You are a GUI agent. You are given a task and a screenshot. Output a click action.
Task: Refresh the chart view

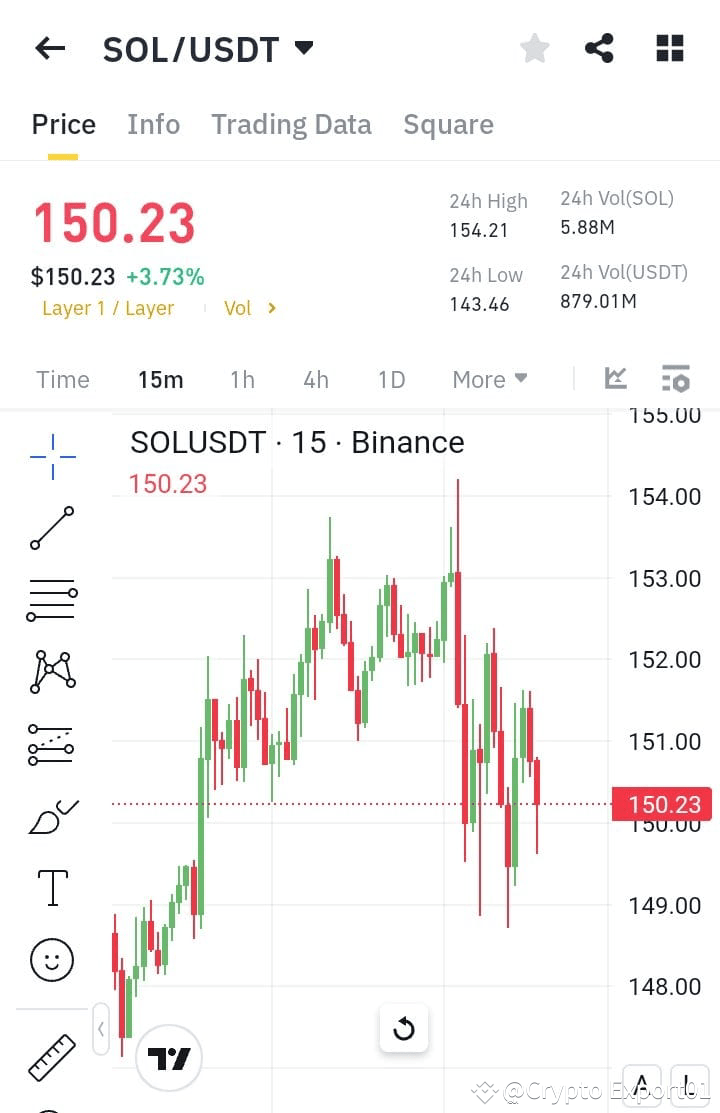(404, 1028)
